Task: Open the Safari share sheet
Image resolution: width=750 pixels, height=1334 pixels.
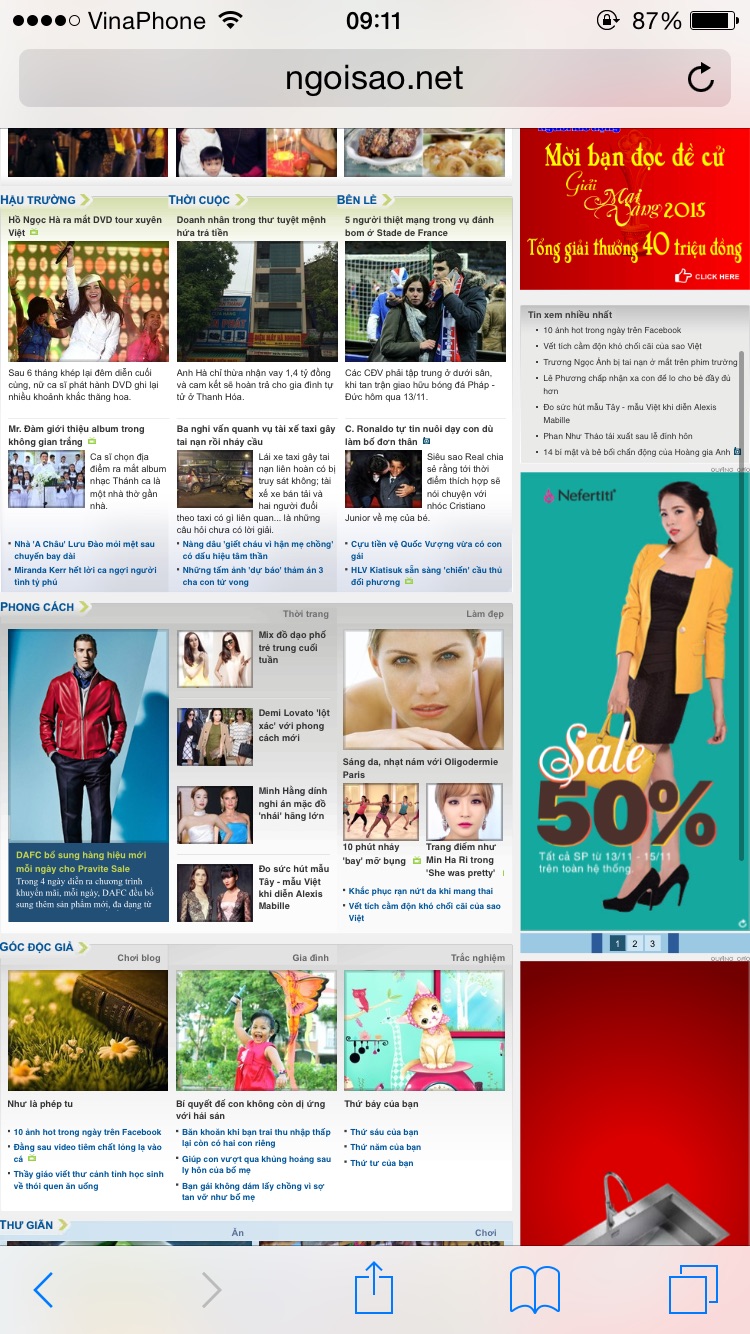Action: click(x=374, y=1288)
